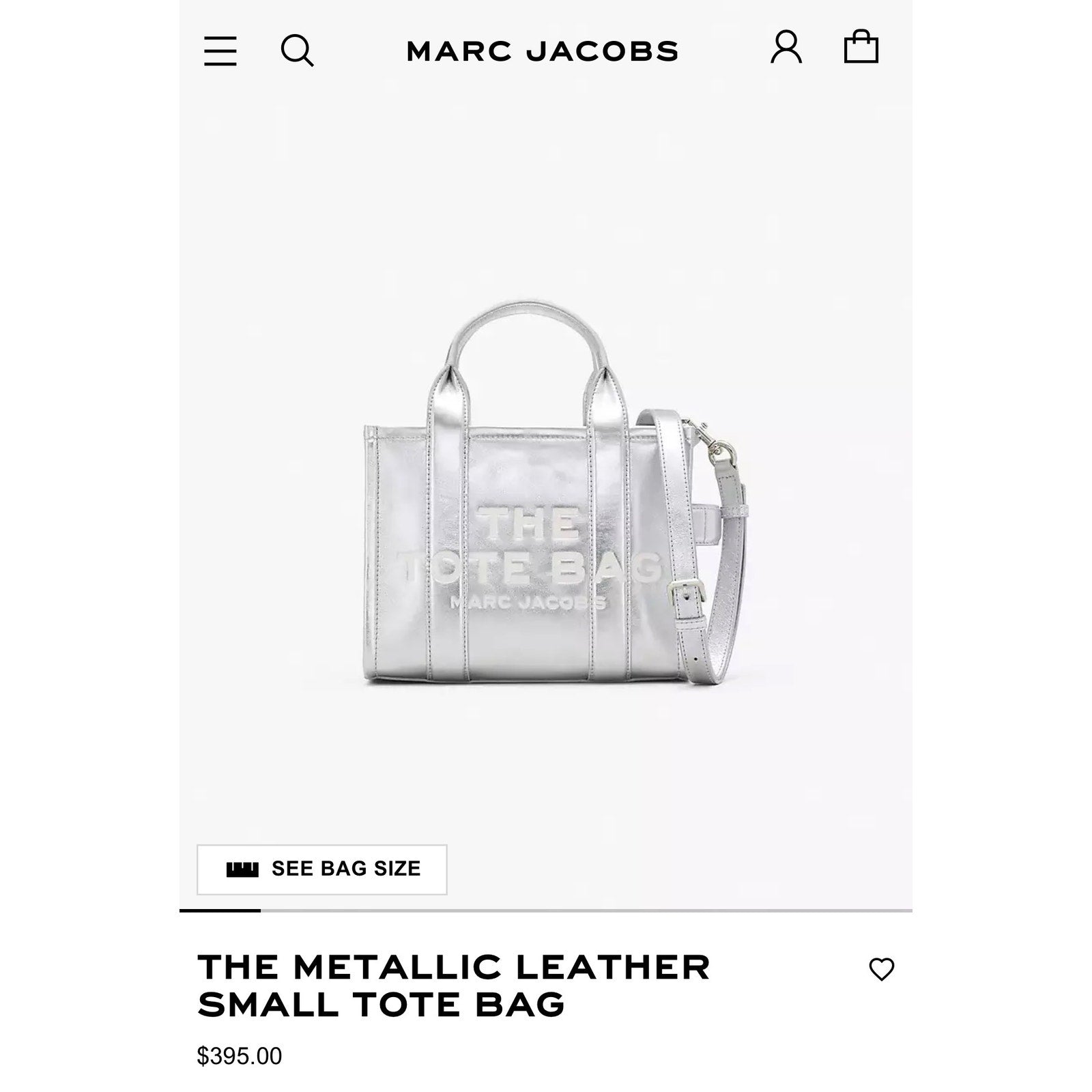This screenshot has width=1092, height=1092.
Task: Open the account profile icon
Action: point(786,48)
